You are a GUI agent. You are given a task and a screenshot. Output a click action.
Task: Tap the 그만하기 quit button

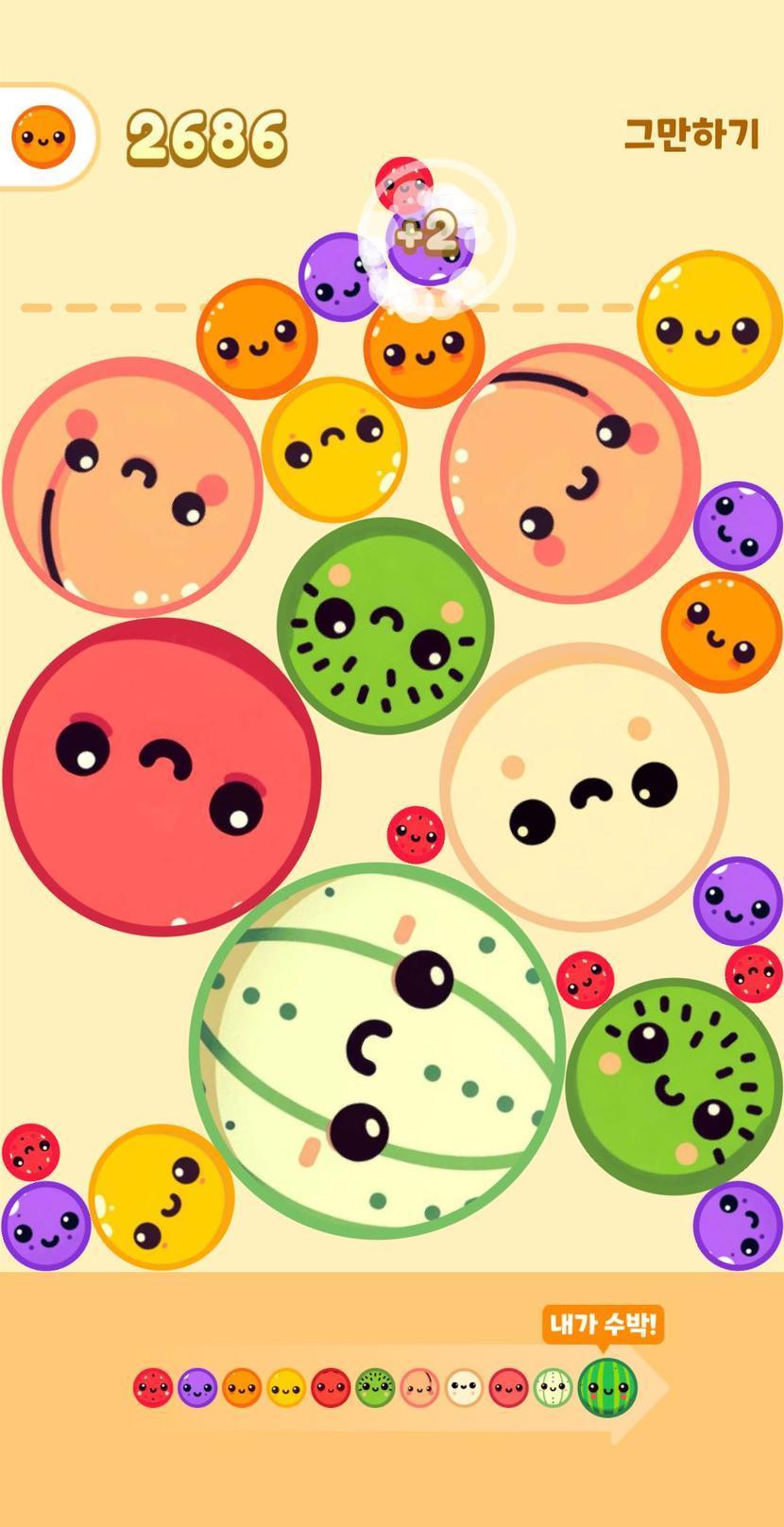(x=691, y=133)
